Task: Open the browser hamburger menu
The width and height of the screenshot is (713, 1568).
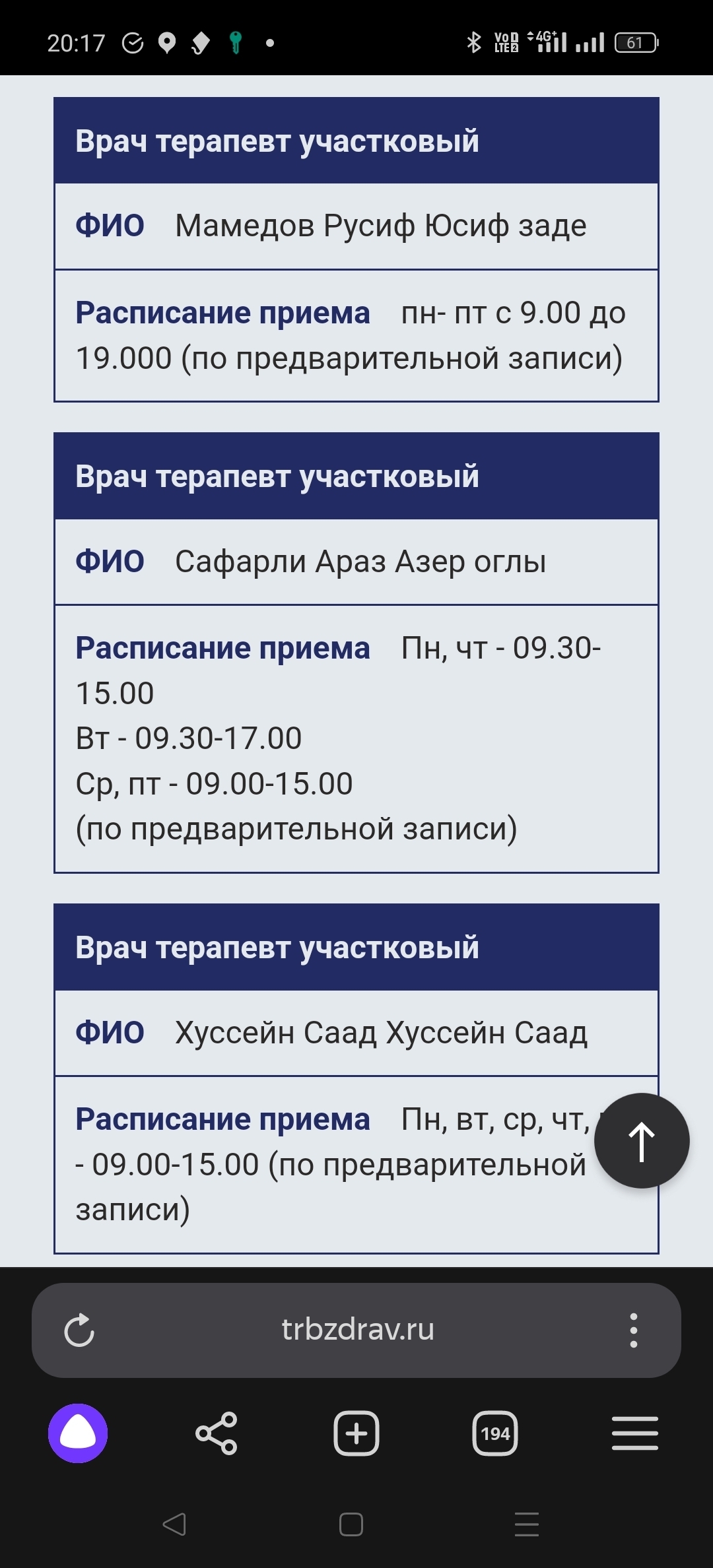Action: tap(634, 1433)
